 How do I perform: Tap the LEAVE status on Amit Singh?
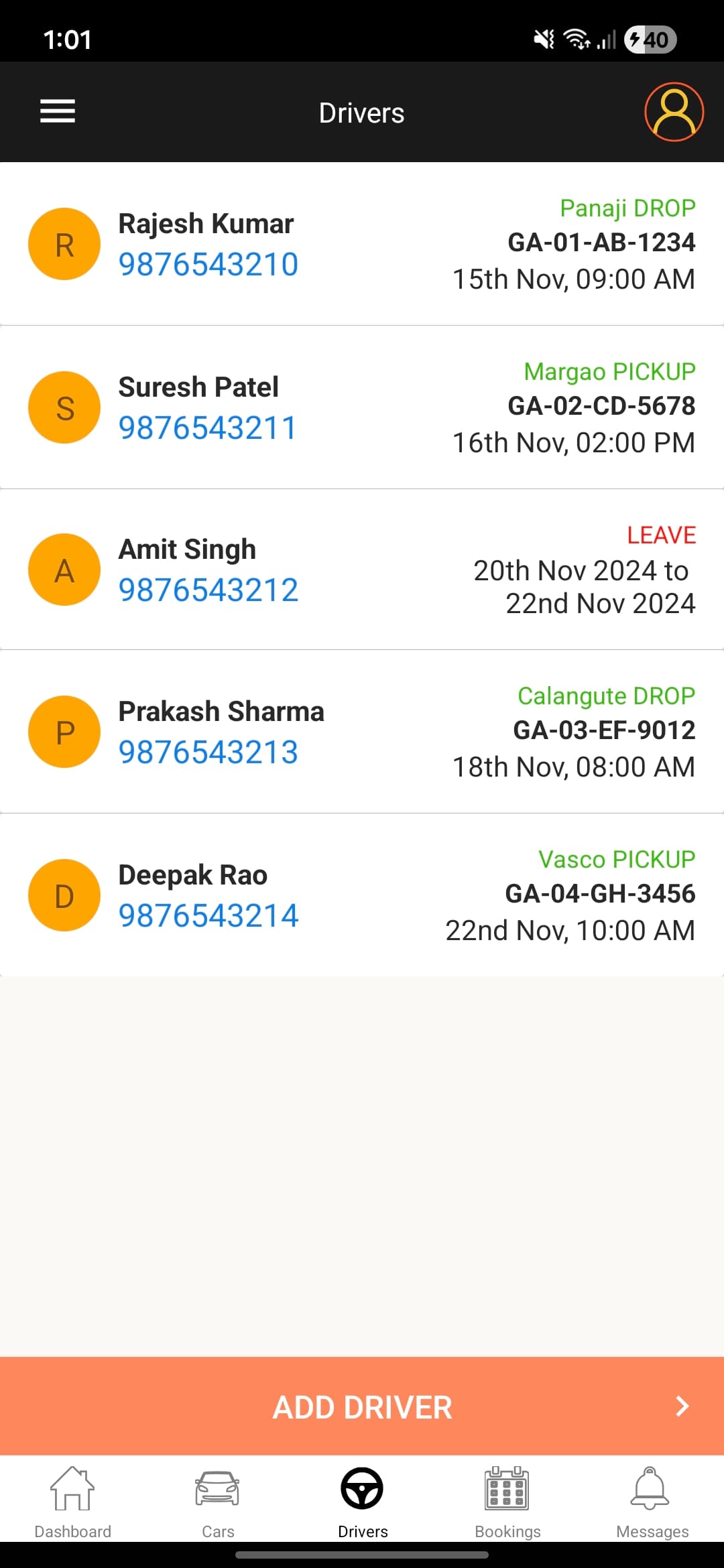660,535
